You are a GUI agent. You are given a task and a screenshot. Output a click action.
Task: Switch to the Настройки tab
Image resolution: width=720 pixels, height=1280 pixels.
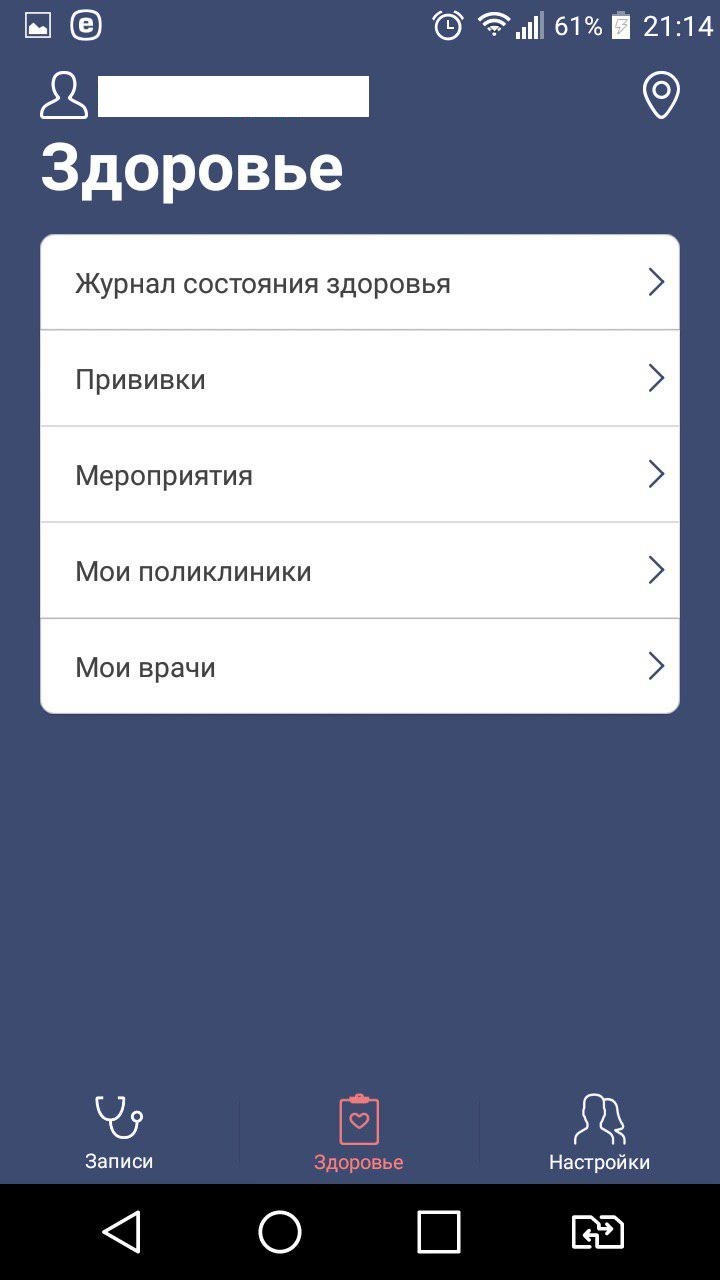[x=599, y=1134]
